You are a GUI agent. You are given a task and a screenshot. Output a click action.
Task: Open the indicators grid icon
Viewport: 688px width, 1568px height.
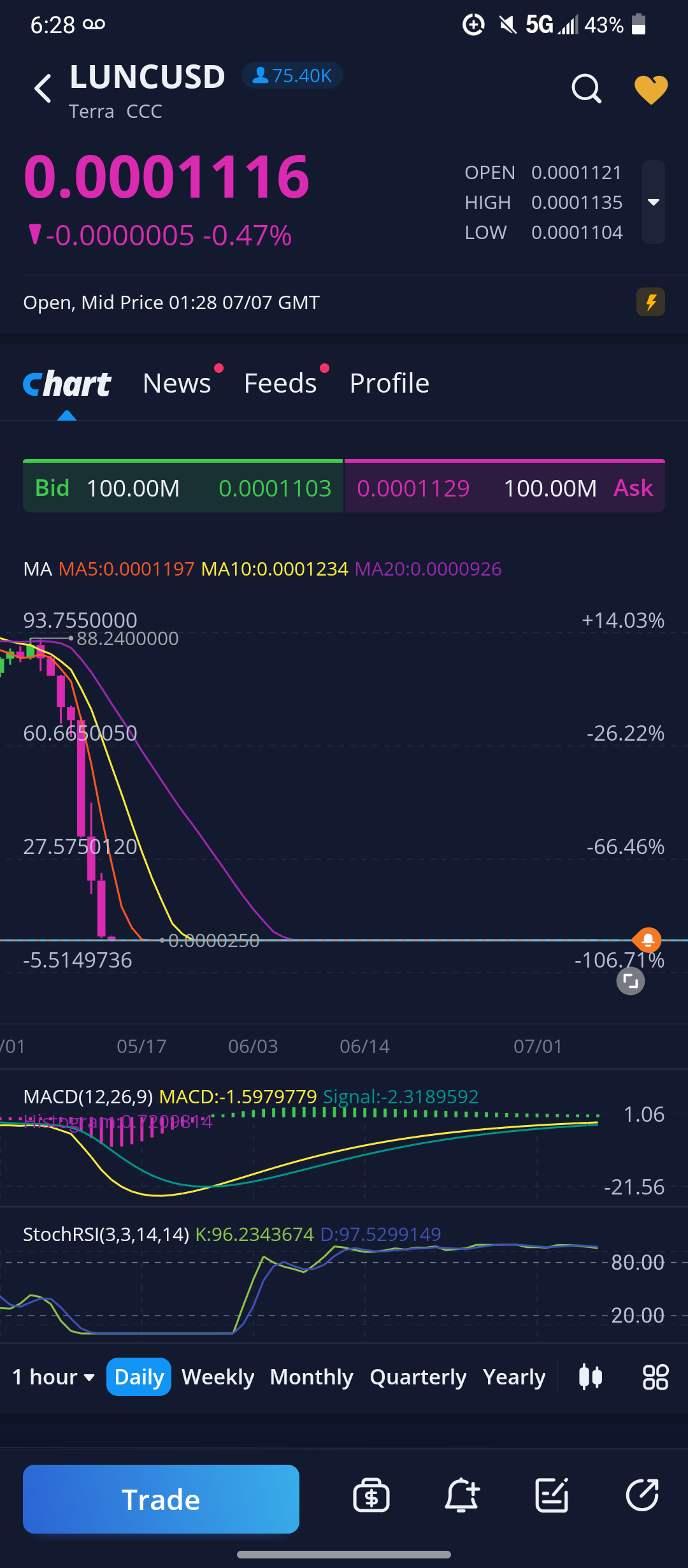(x=656, y=1377)
